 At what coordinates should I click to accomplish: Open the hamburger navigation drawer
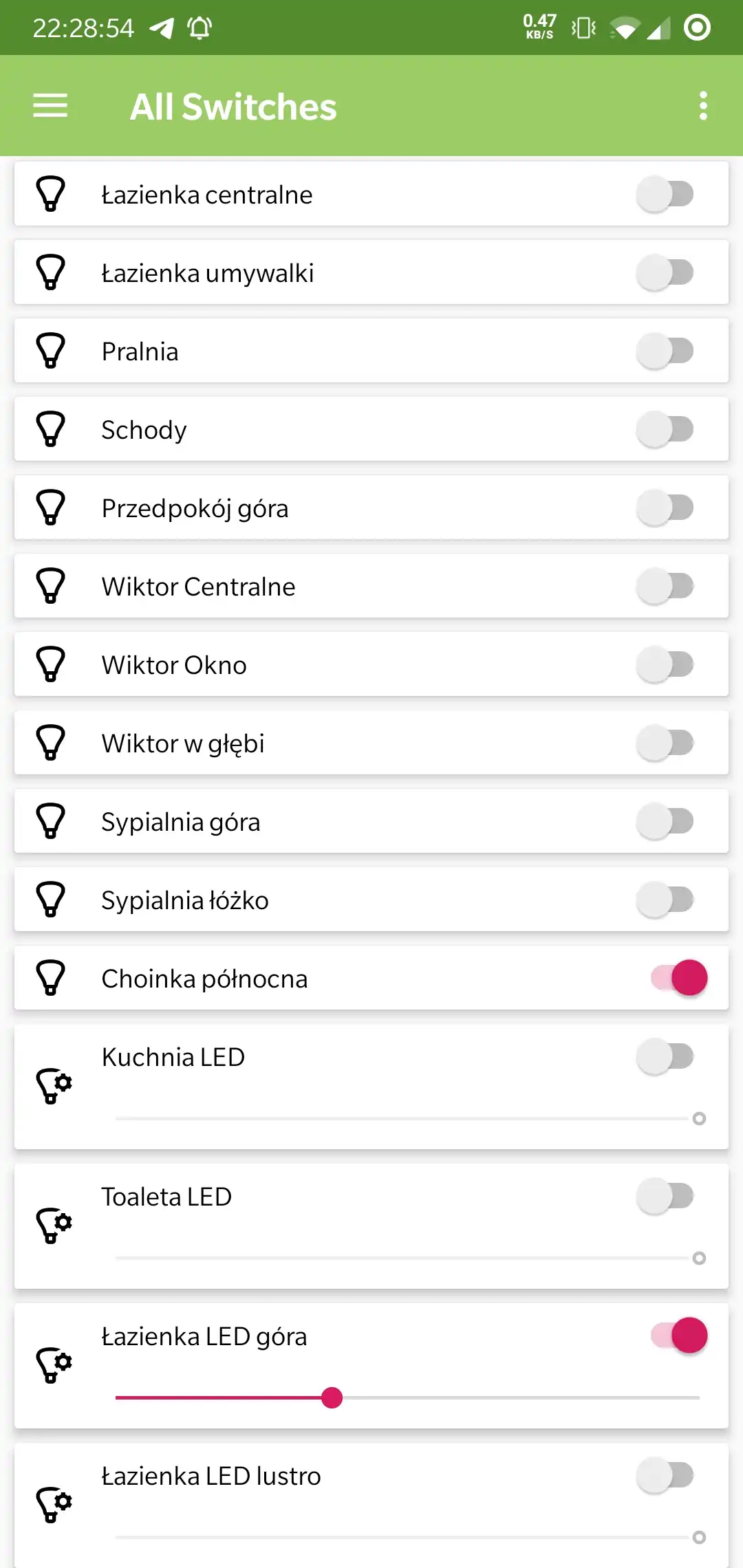(x=50, y=106)
